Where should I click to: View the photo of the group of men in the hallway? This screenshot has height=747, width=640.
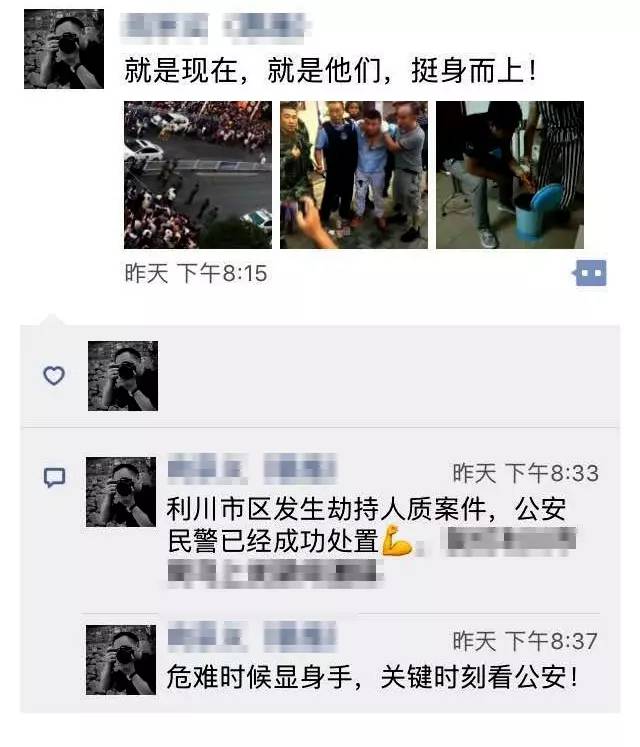coord(353,175)
